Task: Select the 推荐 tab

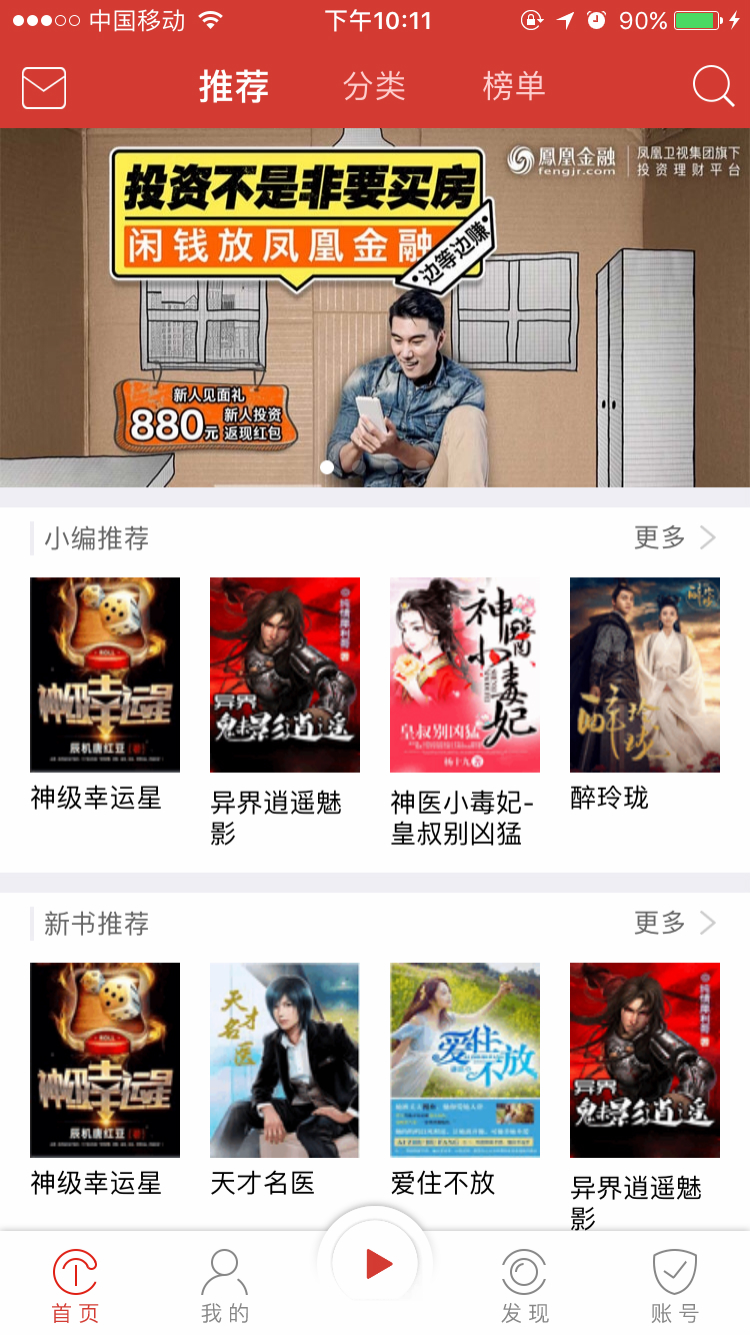Action: [234, 87]
